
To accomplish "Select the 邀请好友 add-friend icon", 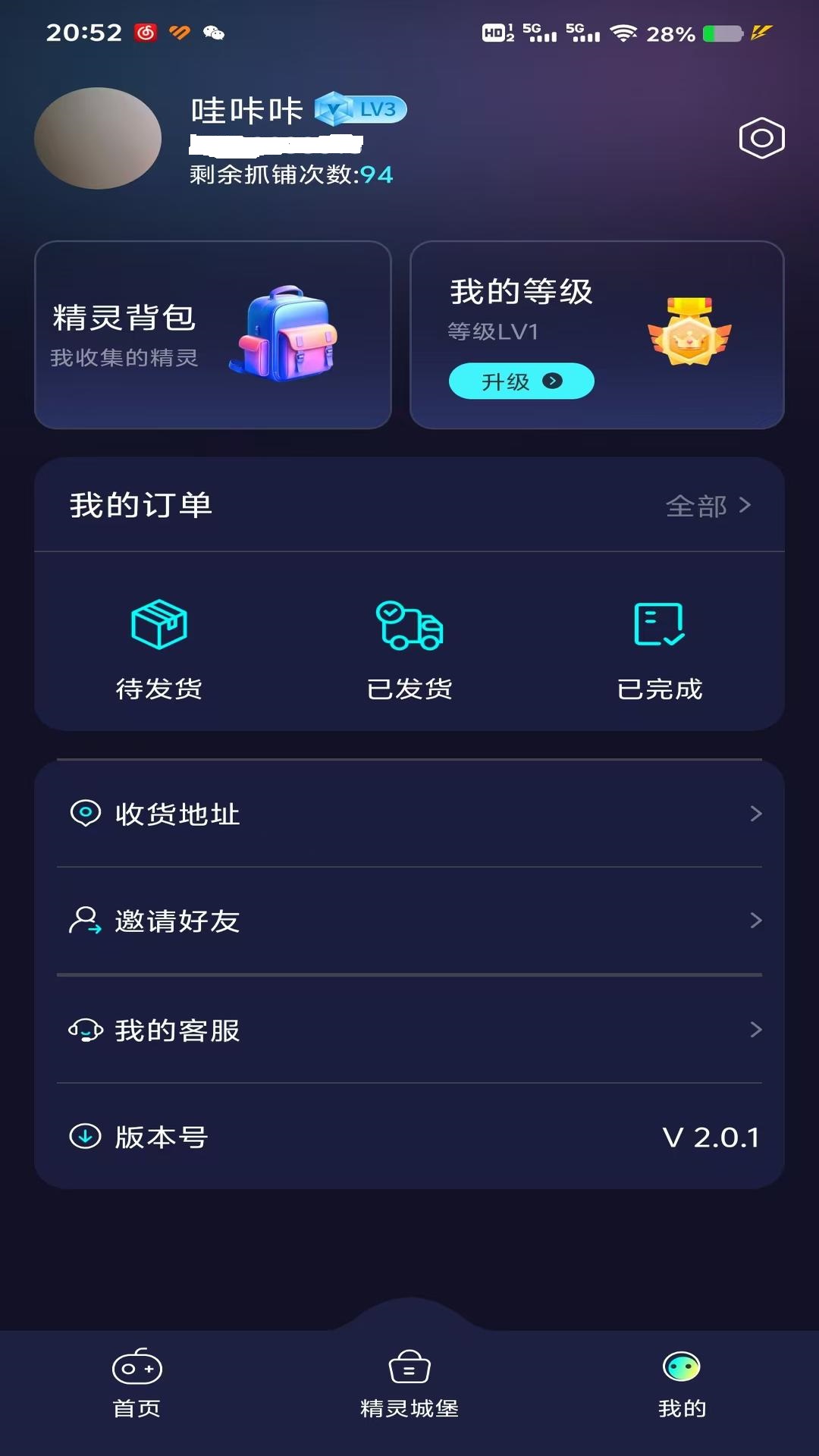I will (x=85, y=921).
